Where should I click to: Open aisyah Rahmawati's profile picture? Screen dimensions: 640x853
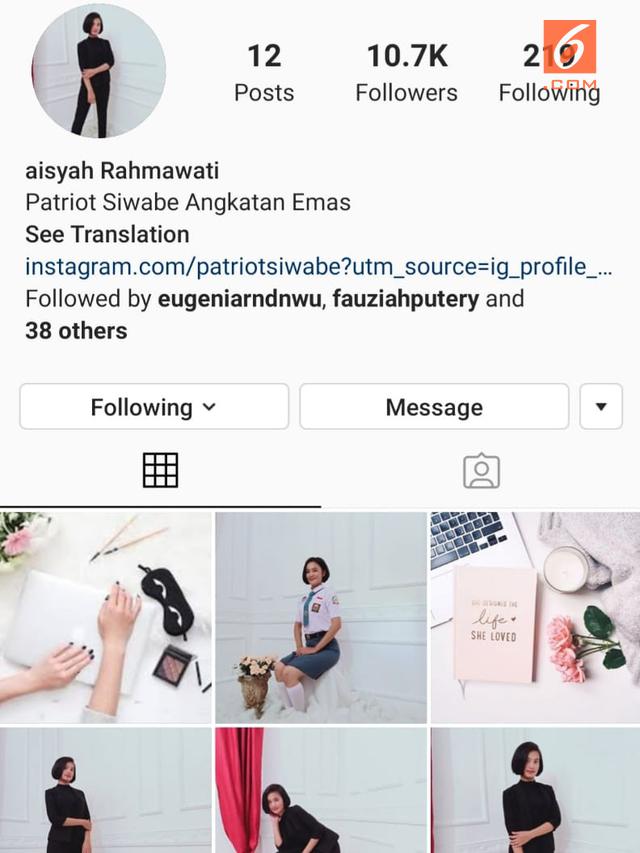[x=99, y=71]
